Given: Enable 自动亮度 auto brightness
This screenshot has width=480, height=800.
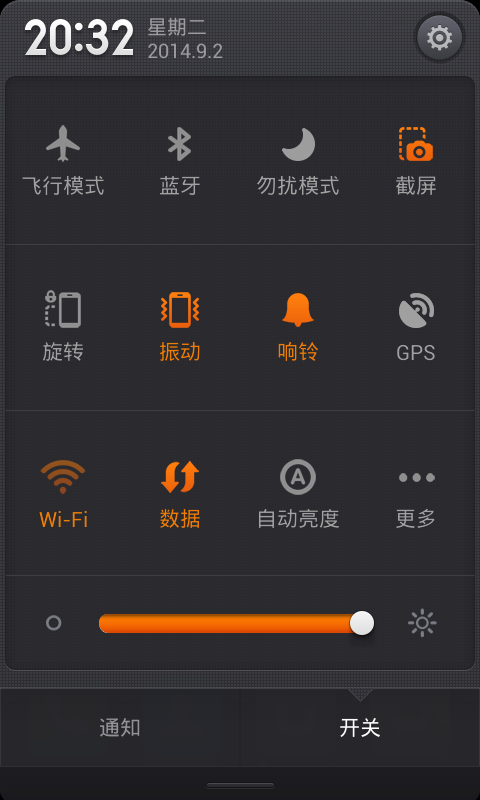Looking at the screenshot, I should click(298, 493).
